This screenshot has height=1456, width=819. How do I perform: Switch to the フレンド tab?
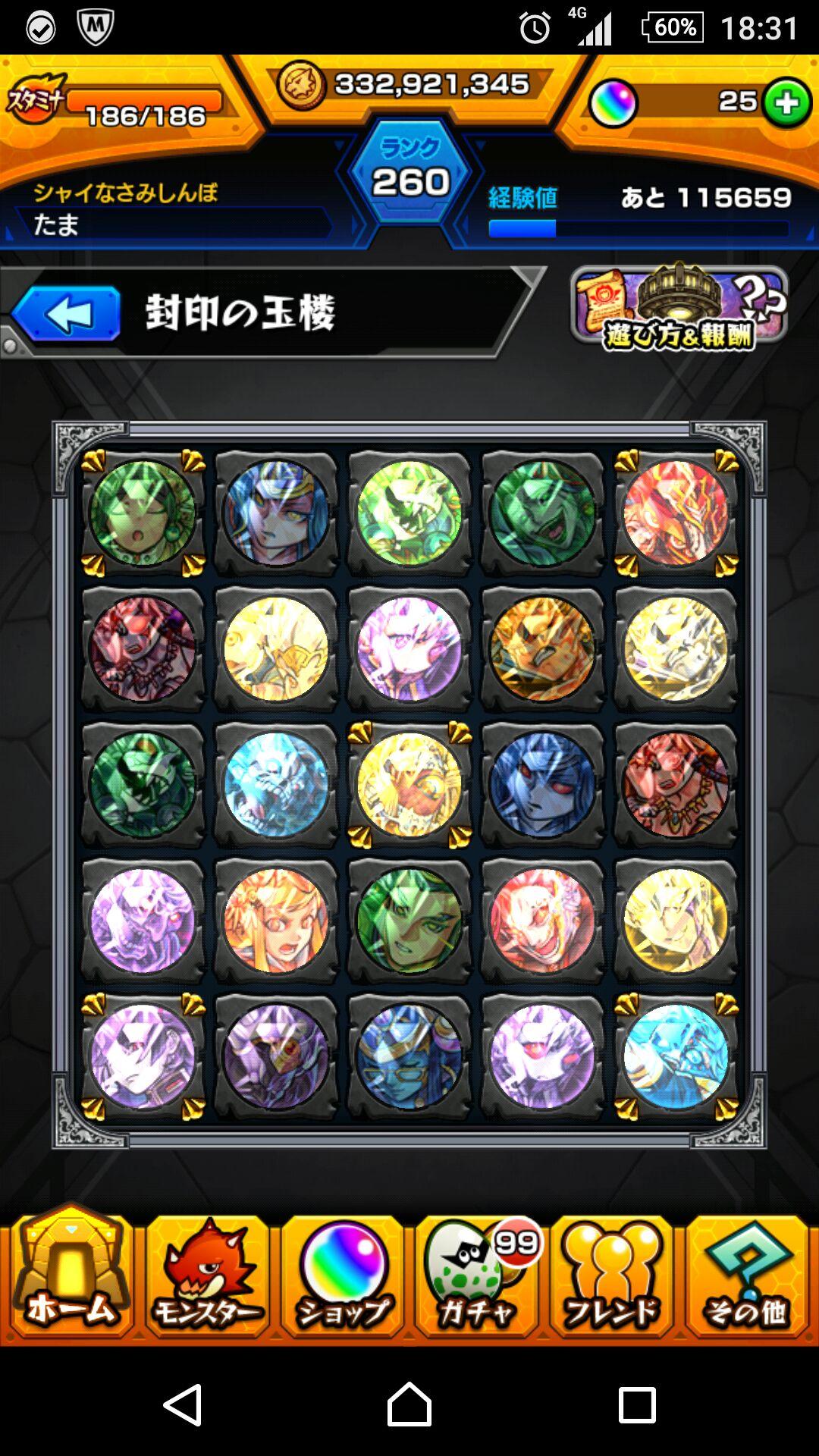(x=611, y=1276)
